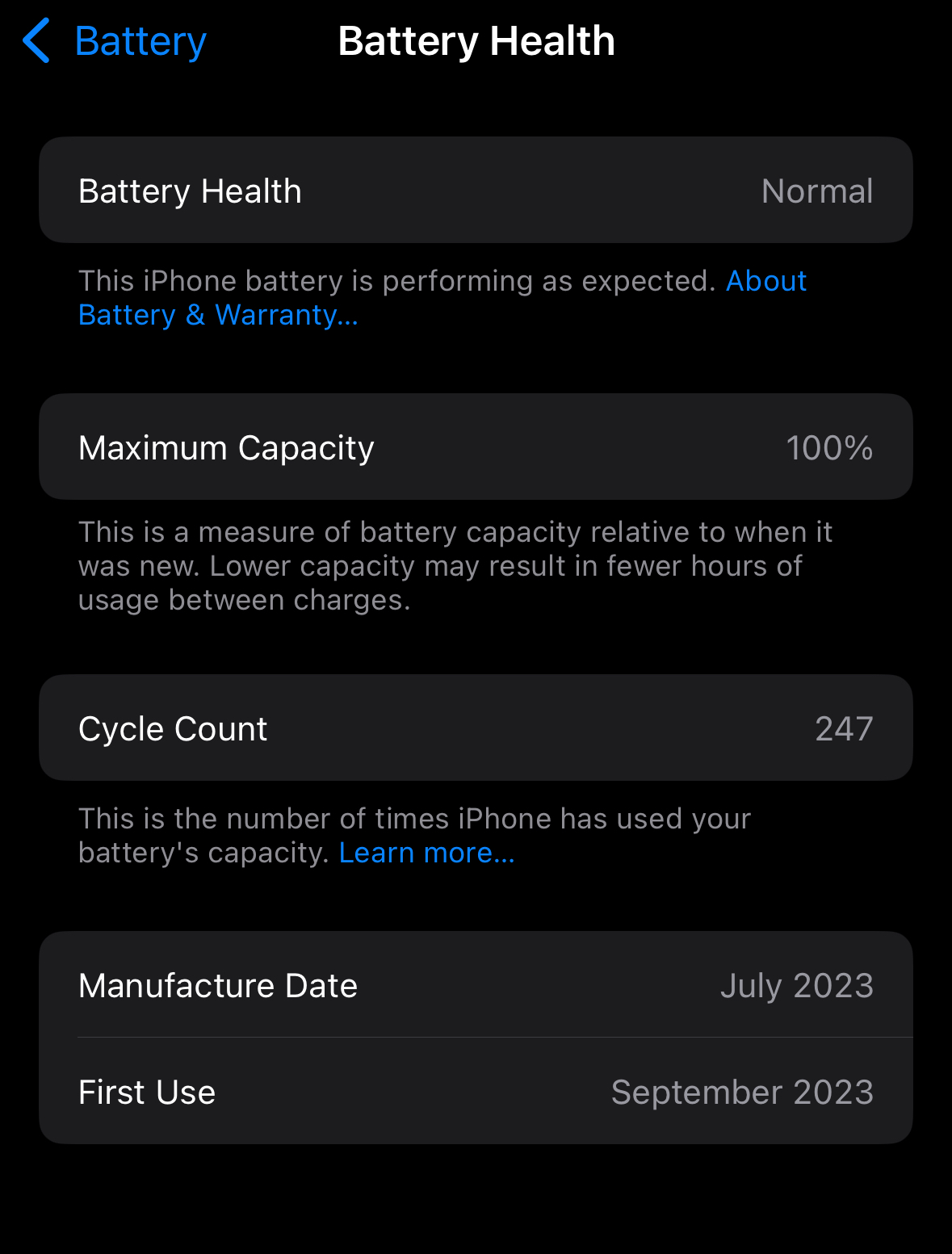
Task: Go back to Battery settings
Action: click(x=115, y=41)
